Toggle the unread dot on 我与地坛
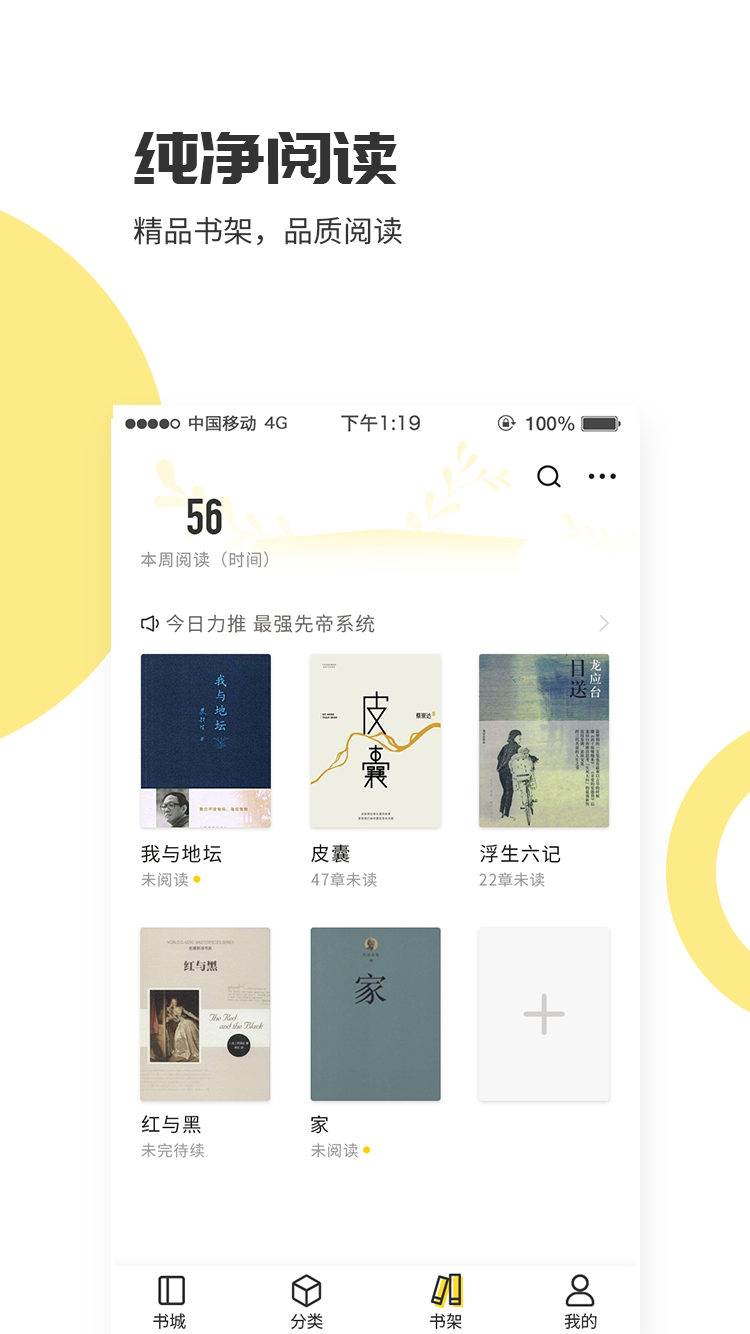 [x=198, y=882]
